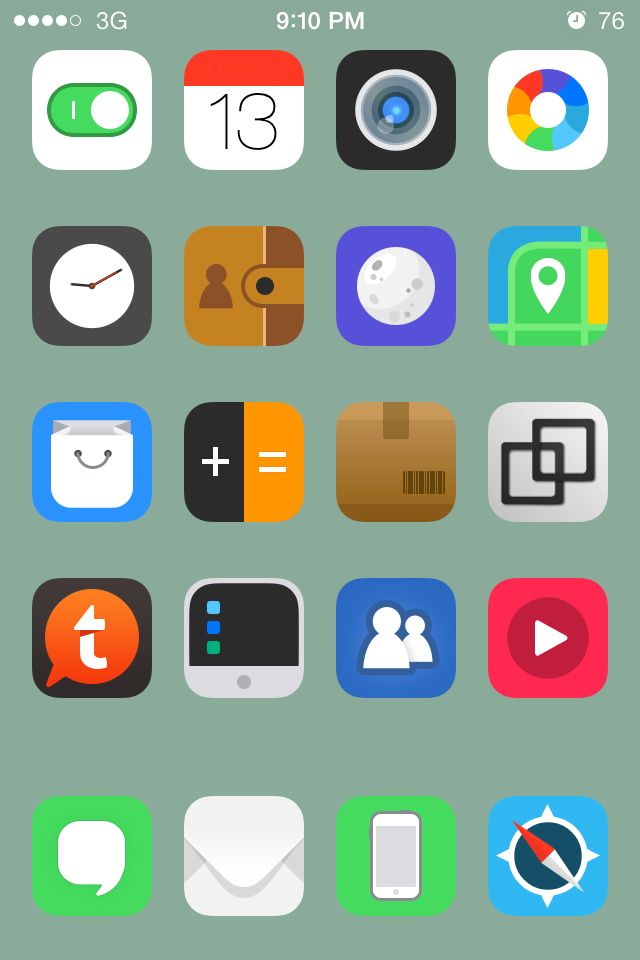Open the App Store shopping bag icon
This screenshot has width=640, height=960.
click(x=92, y=462)
